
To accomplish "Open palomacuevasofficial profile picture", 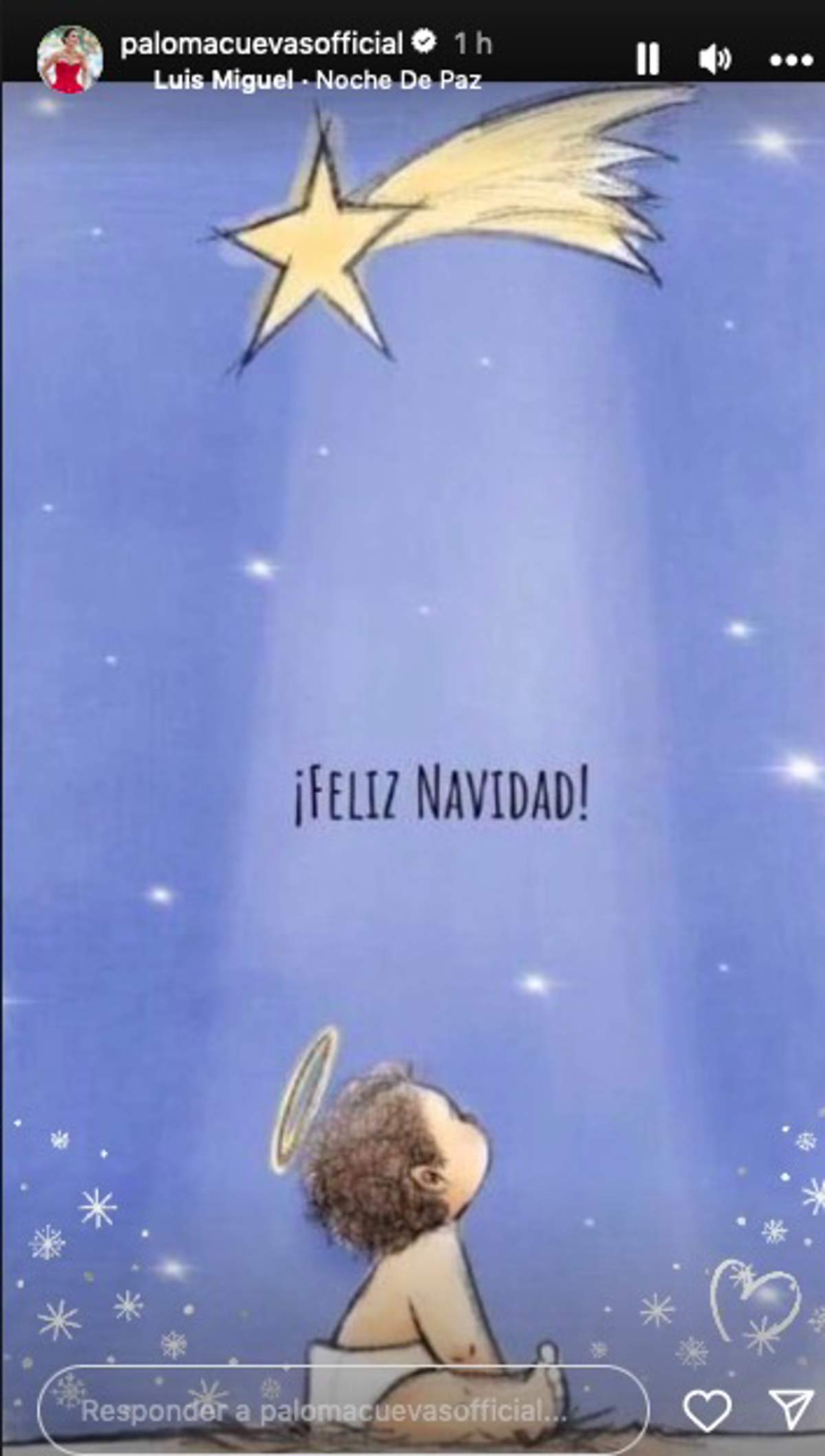I will pyautogui.click(x=70, y=59).
